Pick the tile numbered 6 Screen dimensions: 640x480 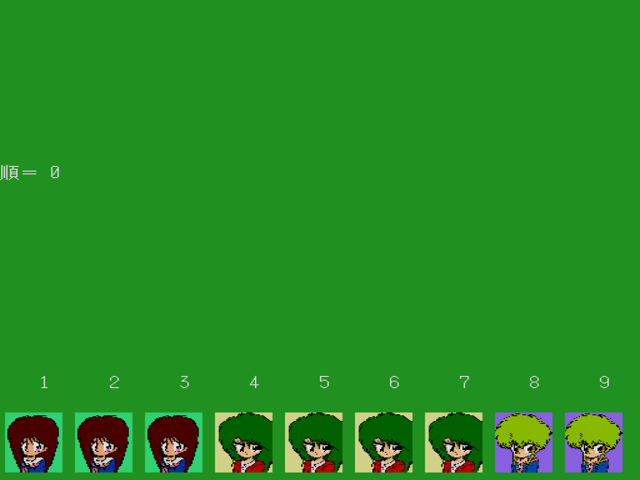pyautogui.click(x=384, y=442)
